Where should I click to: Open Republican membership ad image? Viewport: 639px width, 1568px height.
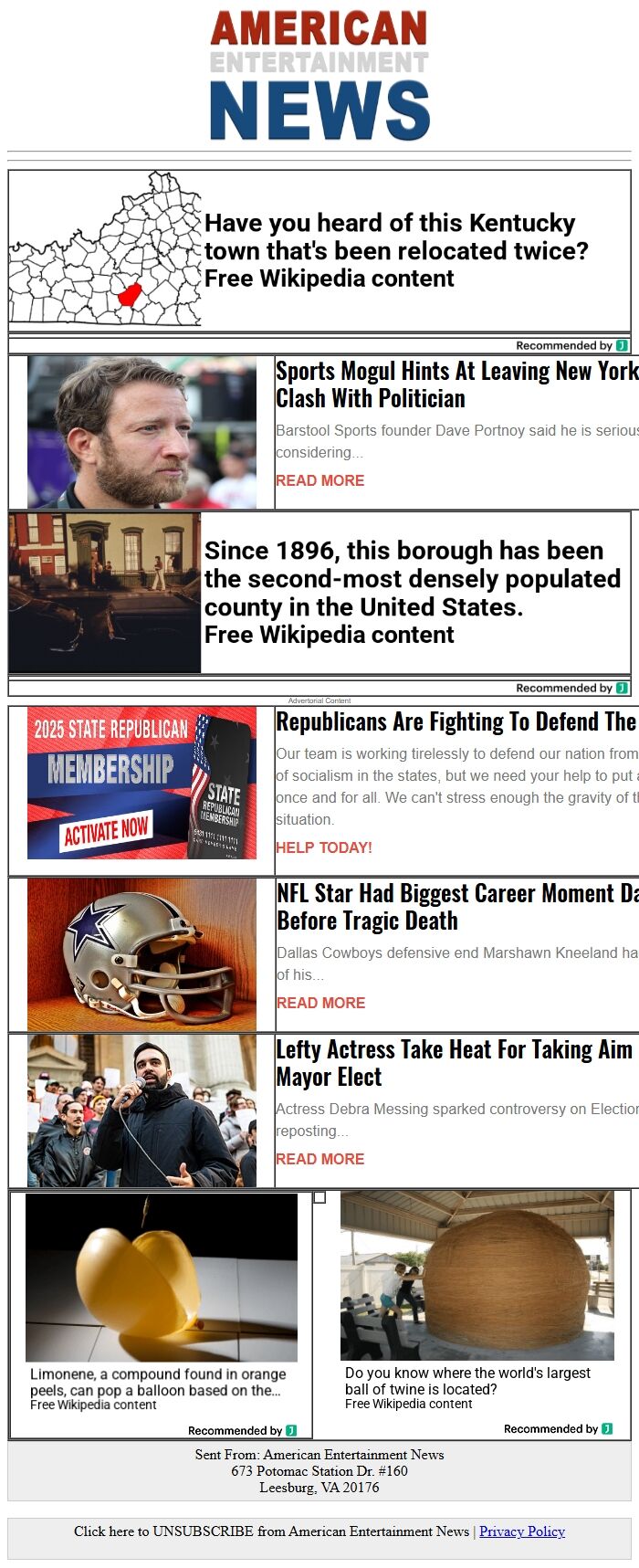pyautogui.click(x=141, y=783)
